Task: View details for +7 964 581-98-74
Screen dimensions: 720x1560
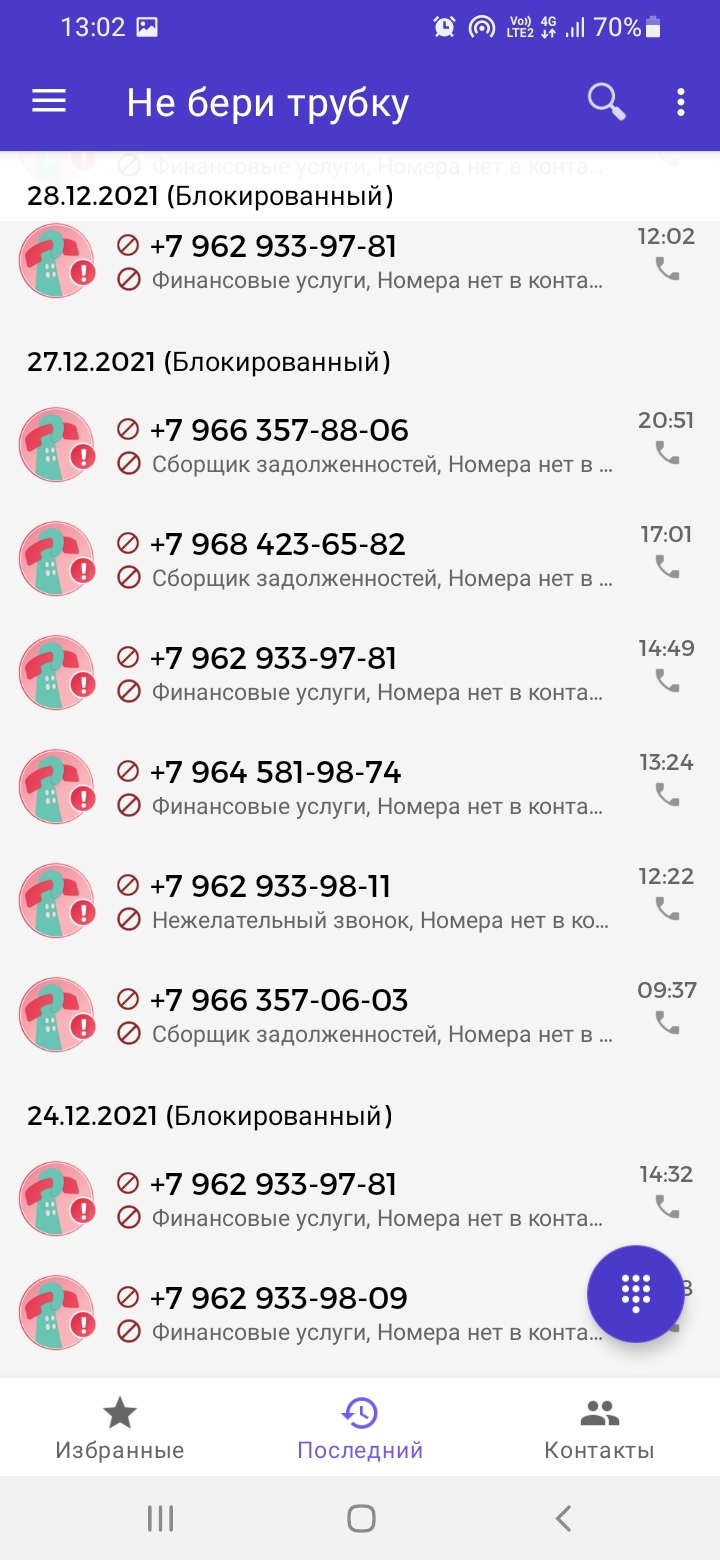Action: click(360, 787)
